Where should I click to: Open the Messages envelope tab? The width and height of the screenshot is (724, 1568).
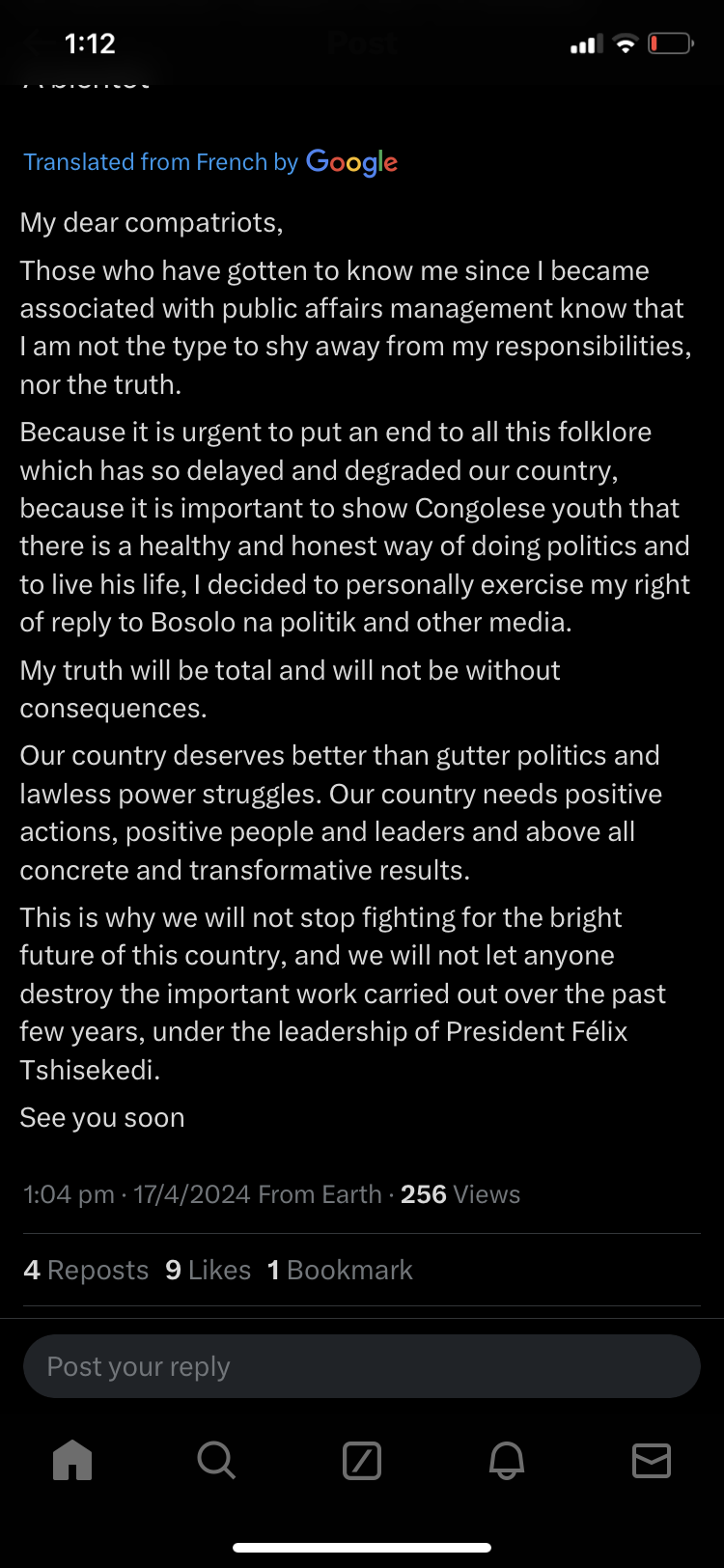pos(652,1461)
